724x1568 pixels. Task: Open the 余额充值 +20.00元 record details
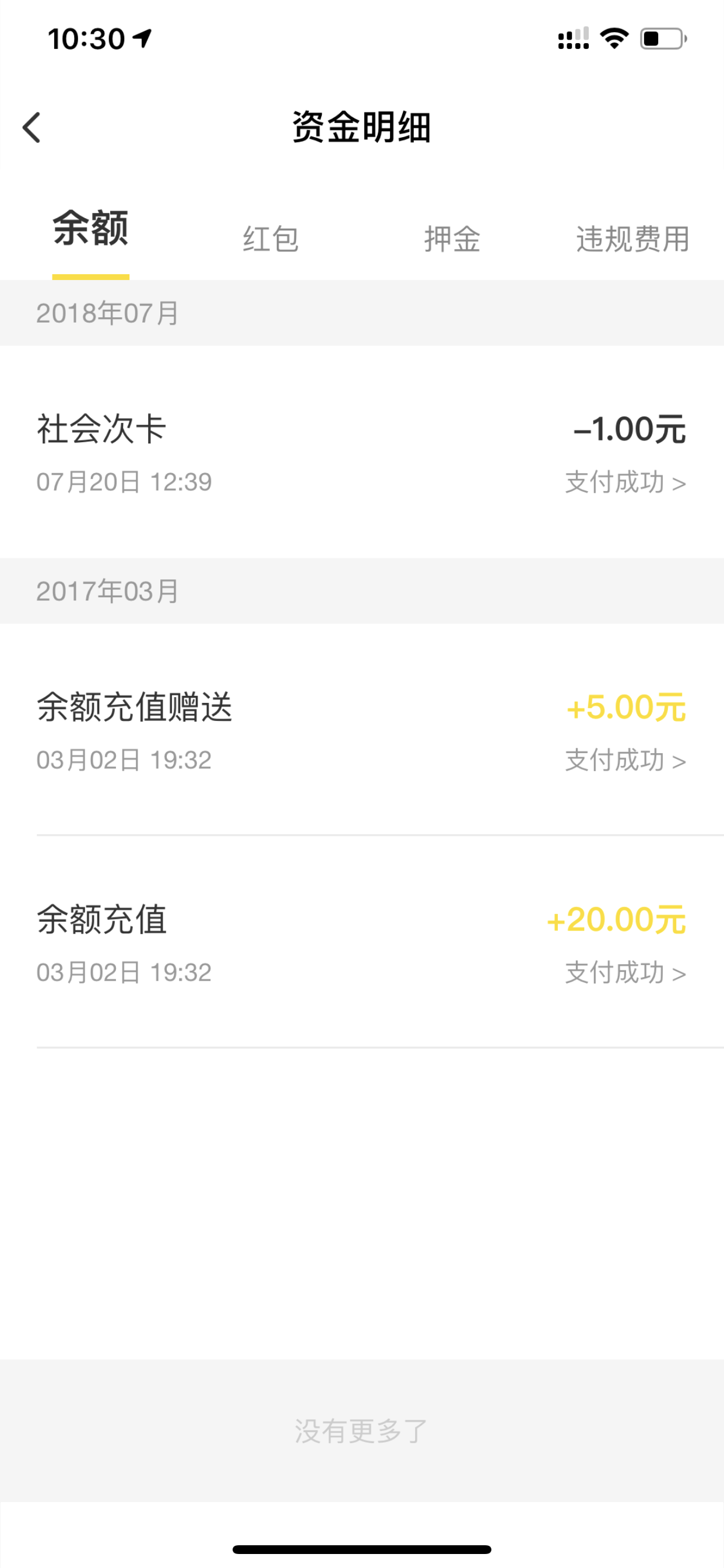(x=362, y=942)
